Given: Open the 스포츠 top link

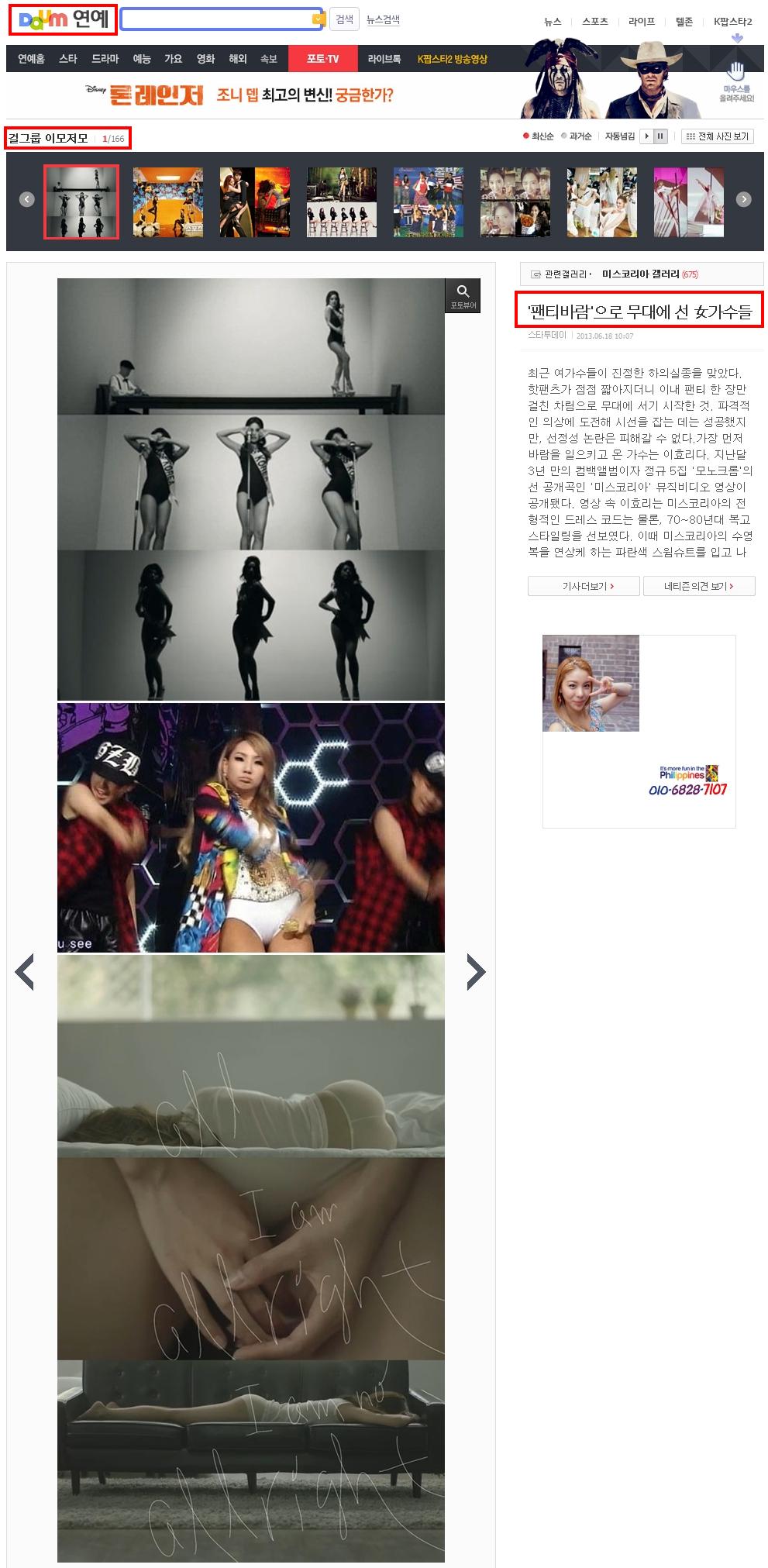Looking at the screenshot, I should pos(594,22).
